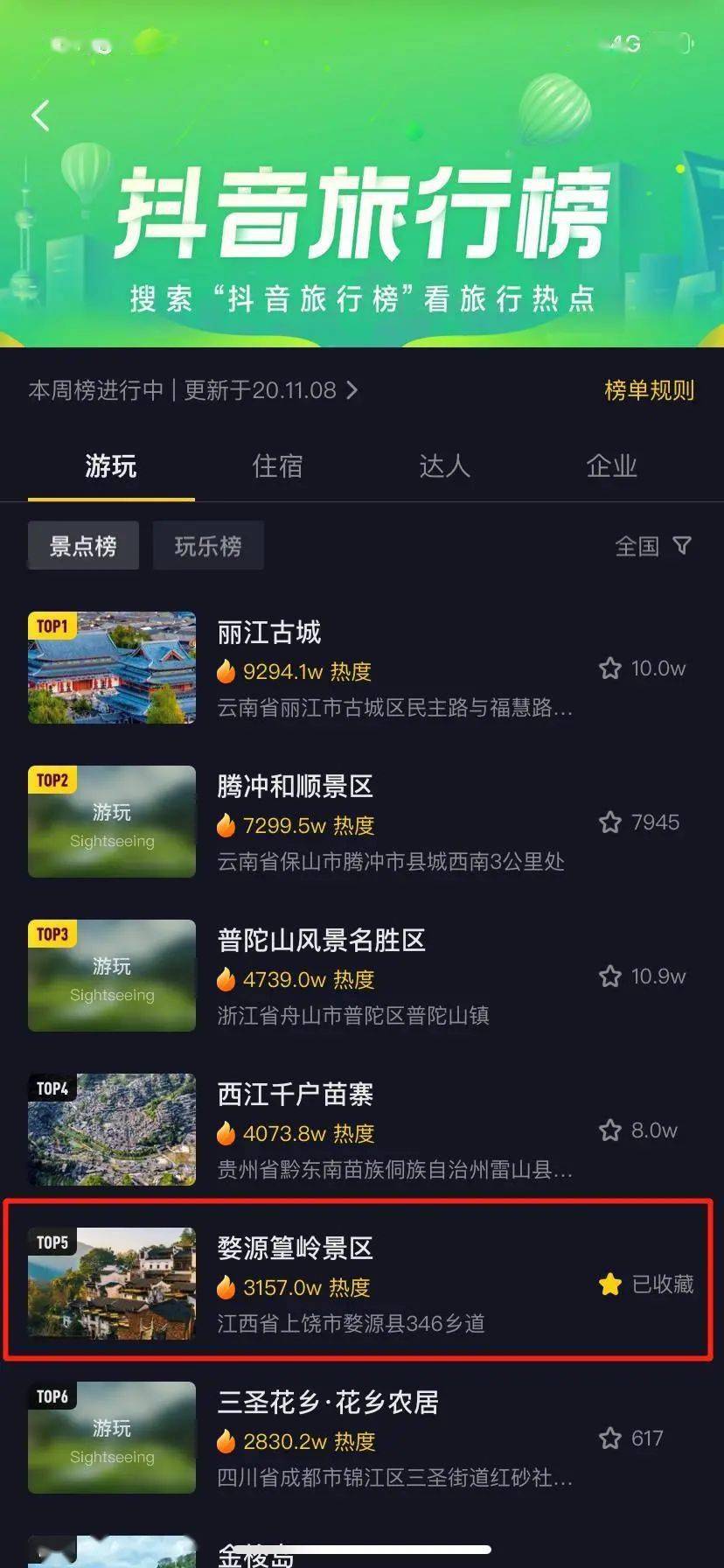Expand the chevron after 更新于20.11.08
The width and height of the screenshot is (724, 1568).
click(x=353, y=391)
